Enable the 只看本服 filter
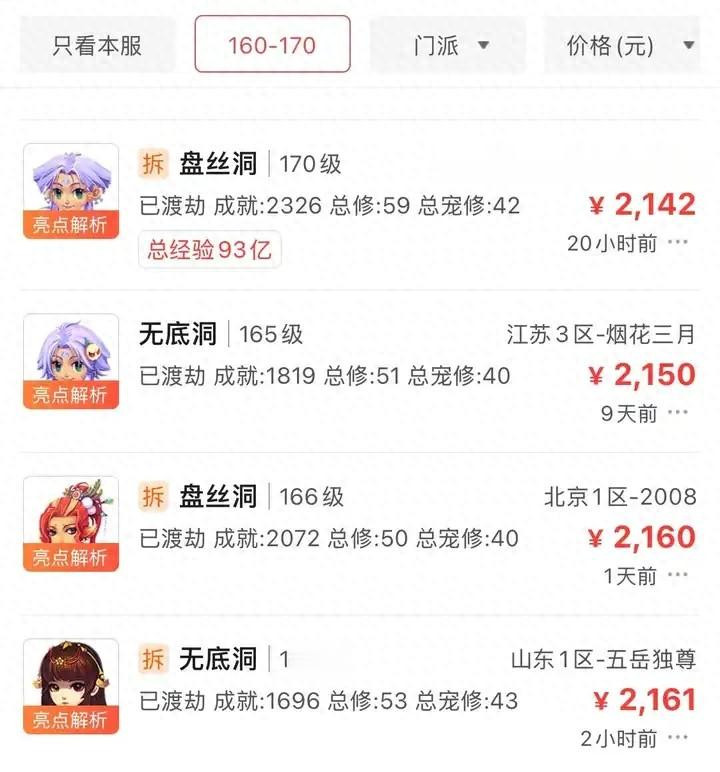The height and width of the screenshot is (772, 720). (x=97, y=45)
